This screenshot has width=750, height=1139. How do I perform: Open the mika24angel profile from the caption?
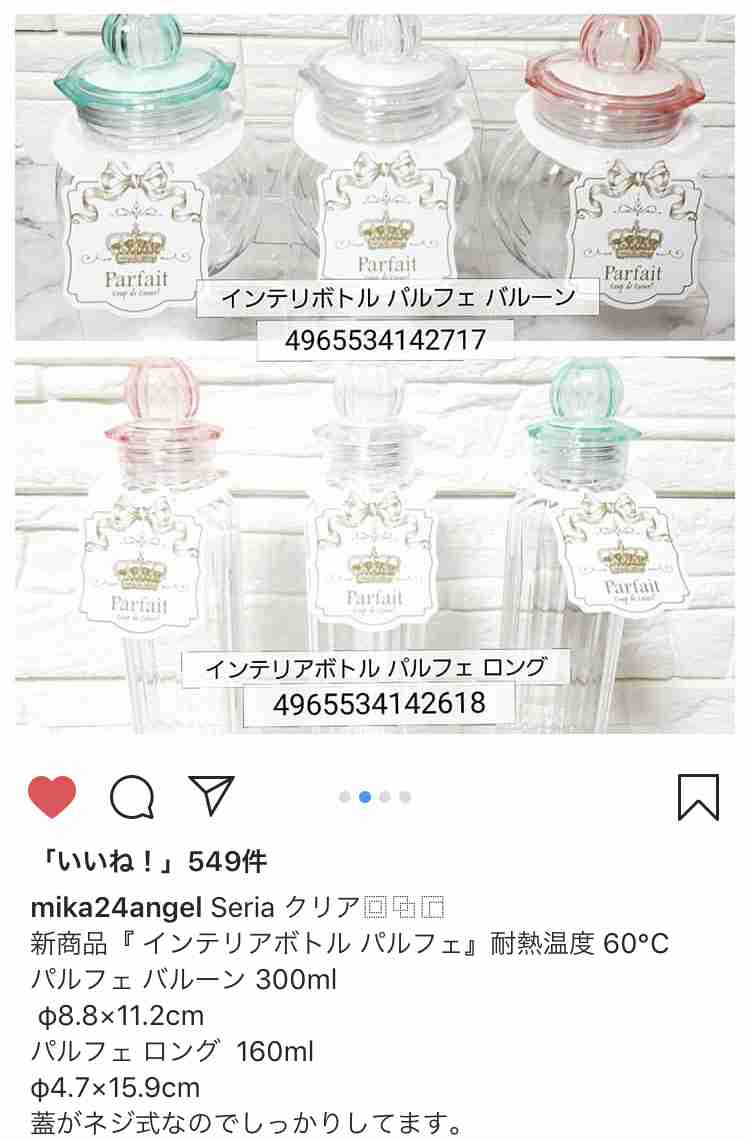(x=117, y=907)
